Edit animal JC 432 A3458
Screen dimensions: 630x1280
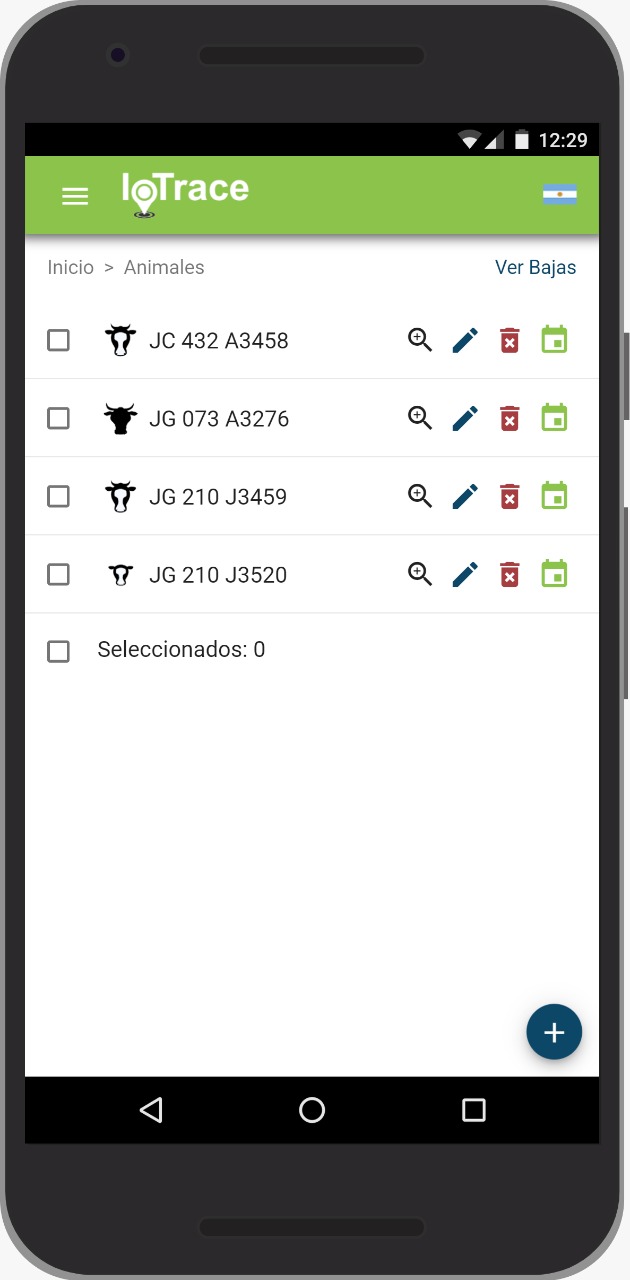coord(465,340)
